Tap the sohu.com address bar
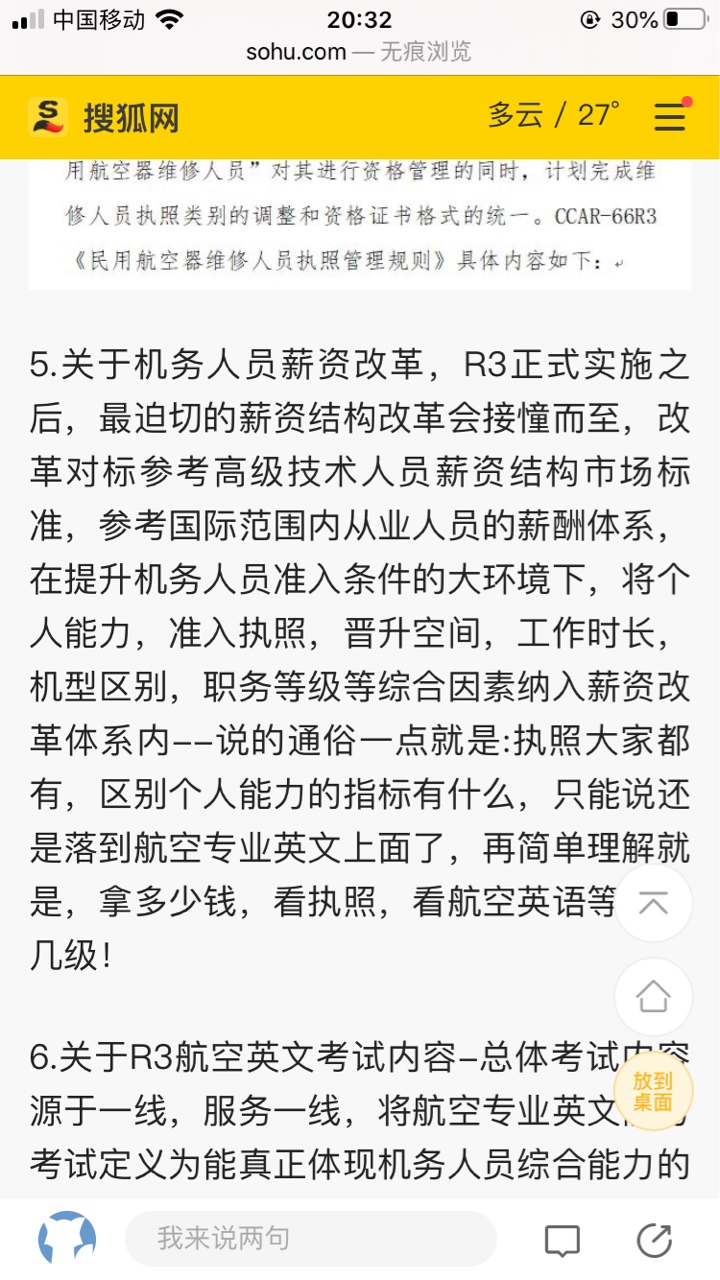Image resolution: width=720 pixels, height=1280 pixels. 358,52
